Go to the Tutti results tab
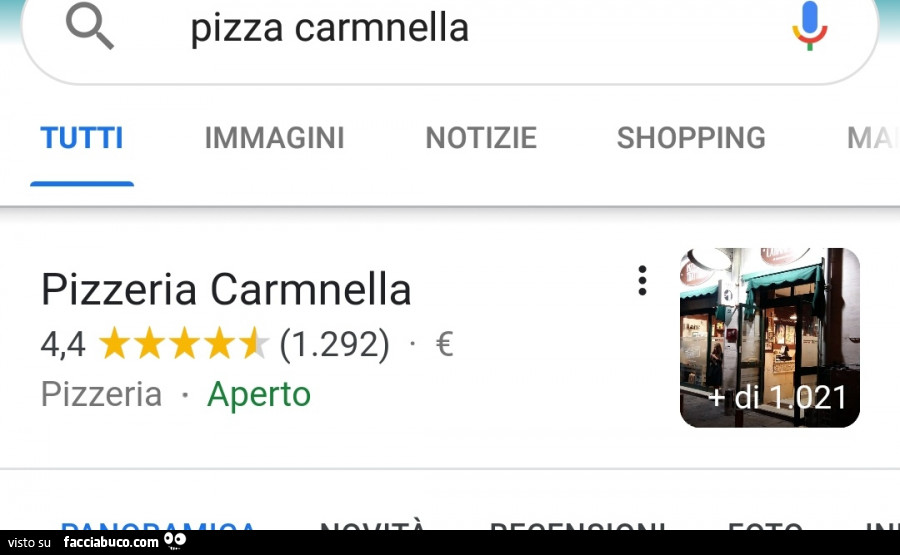900x555 pixels. pos(82,138)
